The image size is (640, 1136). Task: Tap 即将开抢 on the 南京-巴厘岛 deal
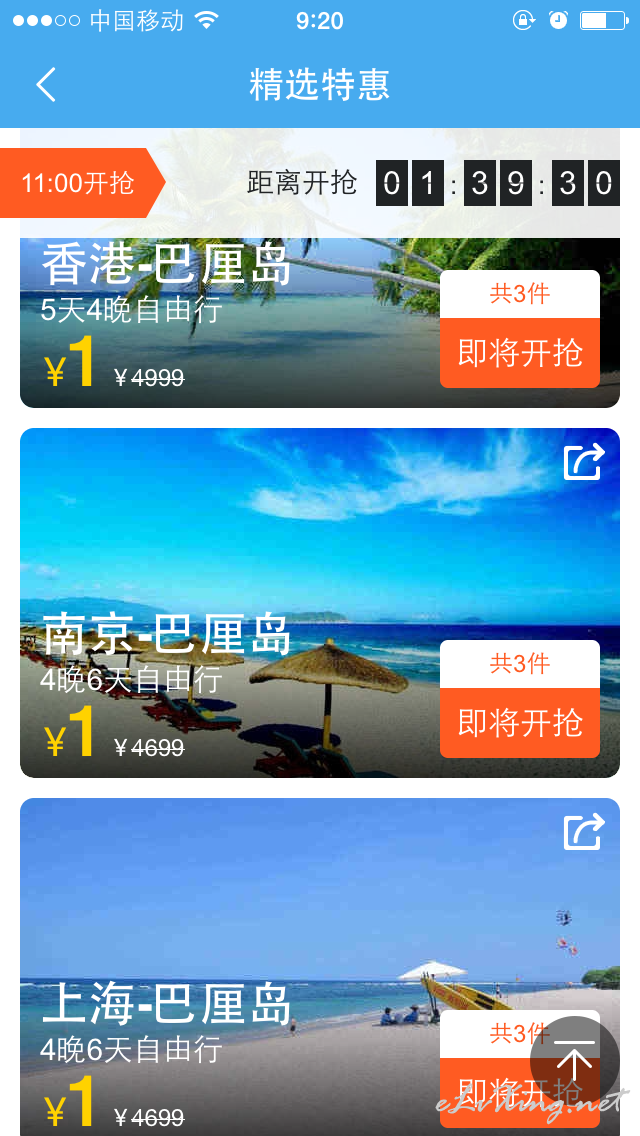[x=520, y=722]
